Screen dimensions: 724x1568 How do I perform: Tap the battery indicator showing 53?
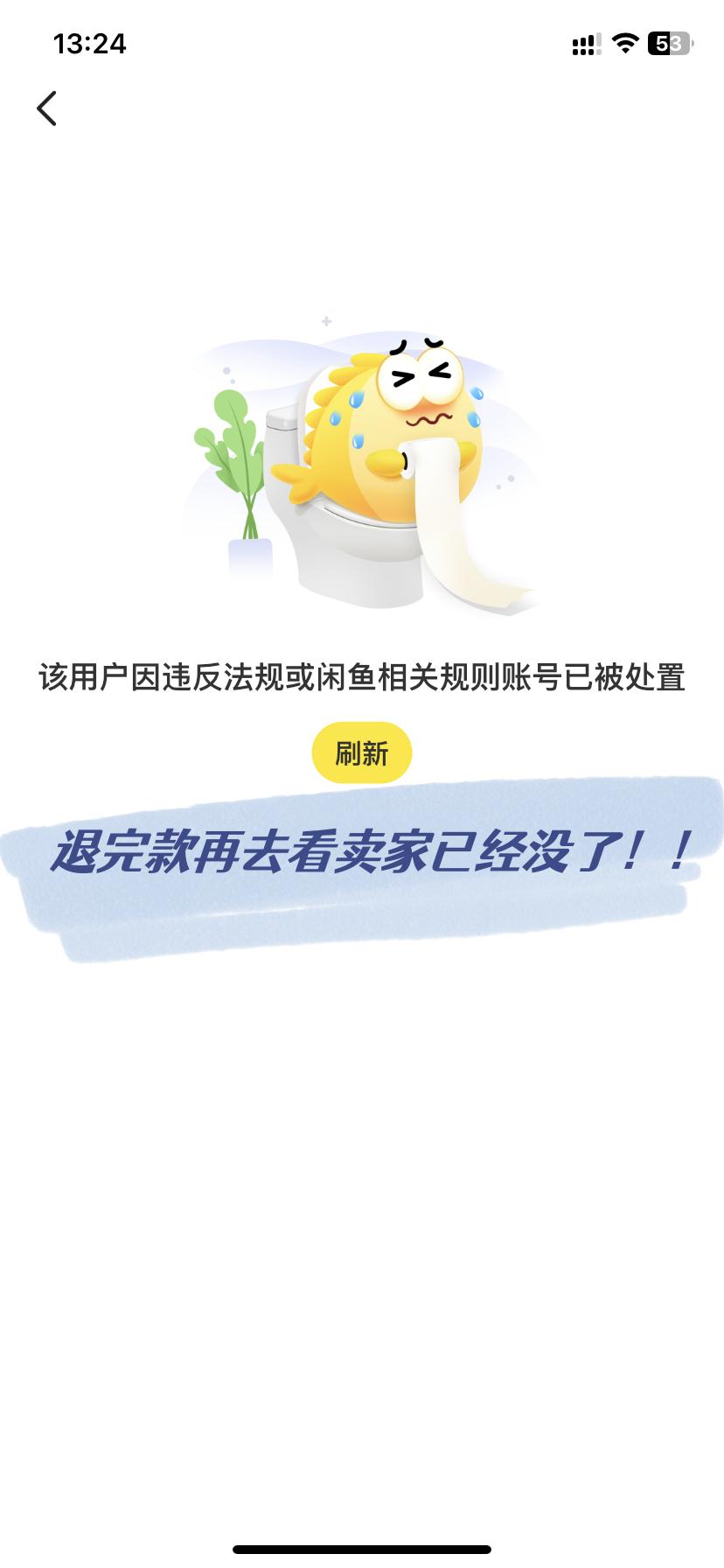point(666,42)
